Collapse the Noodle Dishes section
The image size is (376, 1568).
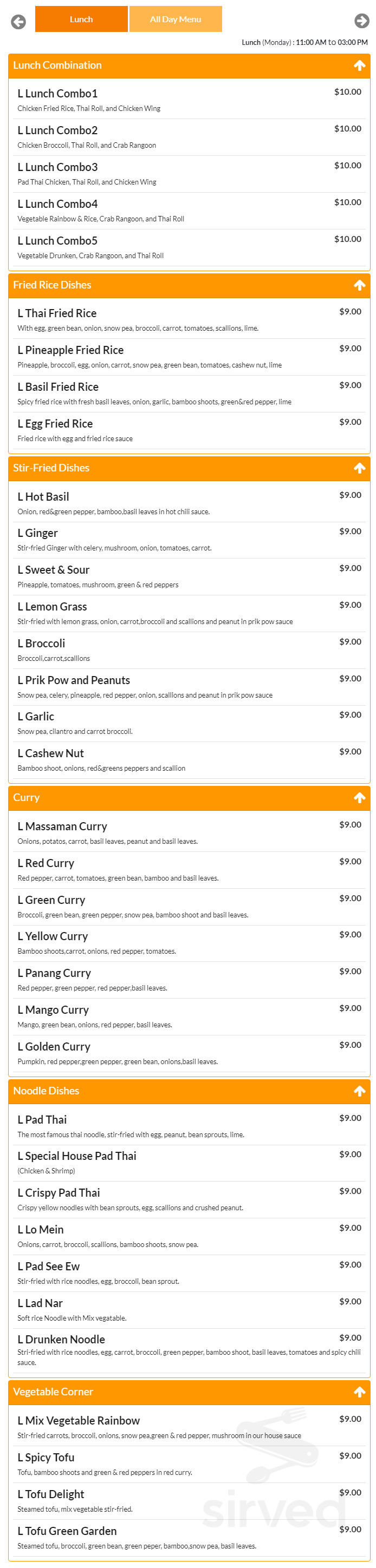(x=360, y=1091)
